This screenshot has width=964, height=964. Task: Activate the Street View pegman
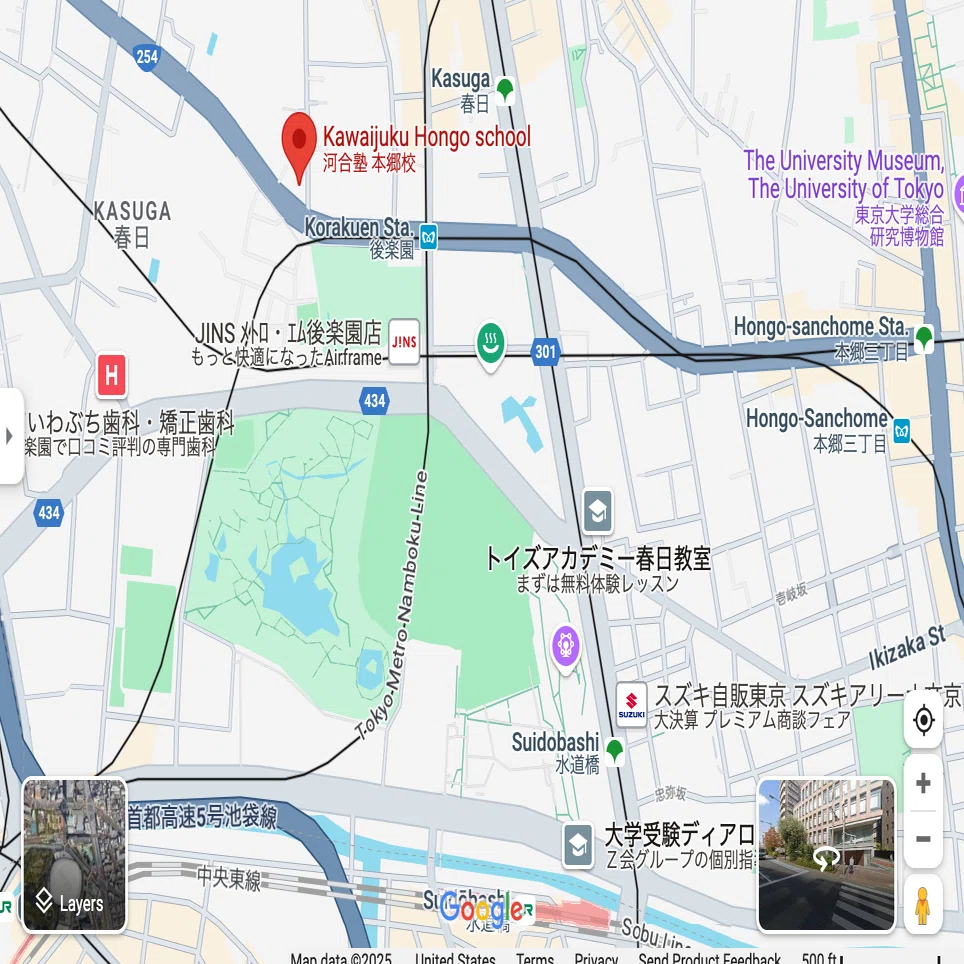point(922,906)
